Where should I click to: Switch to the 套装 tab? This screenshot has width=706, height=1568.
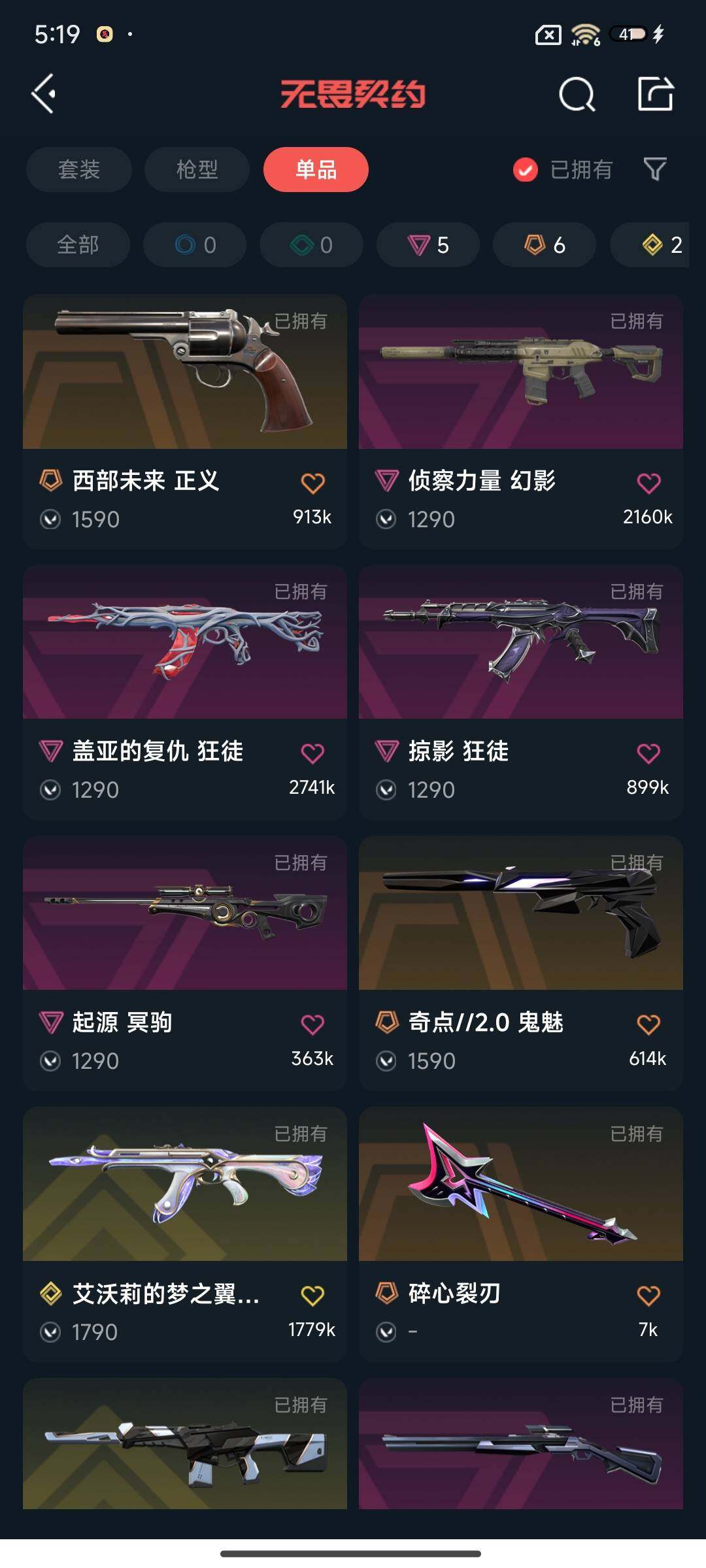[79, 170]
